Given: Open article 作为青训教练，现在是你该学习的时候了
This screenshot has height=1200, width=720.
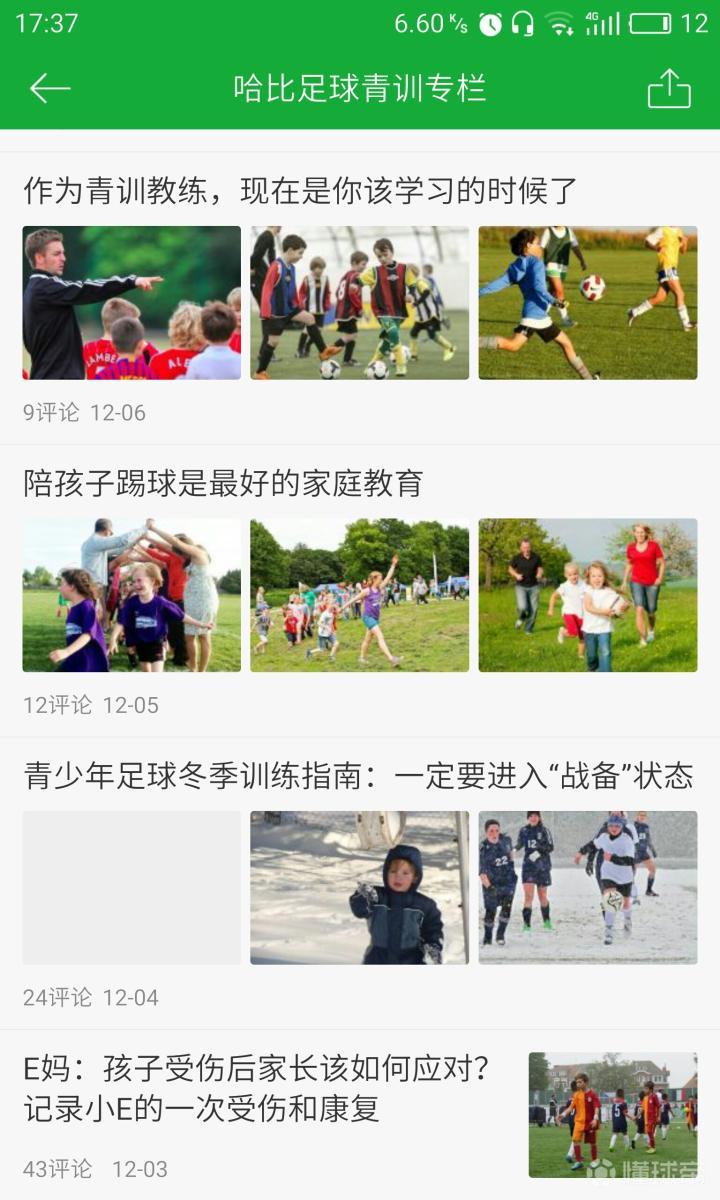Looking at the screenshot, I should 300,190.
